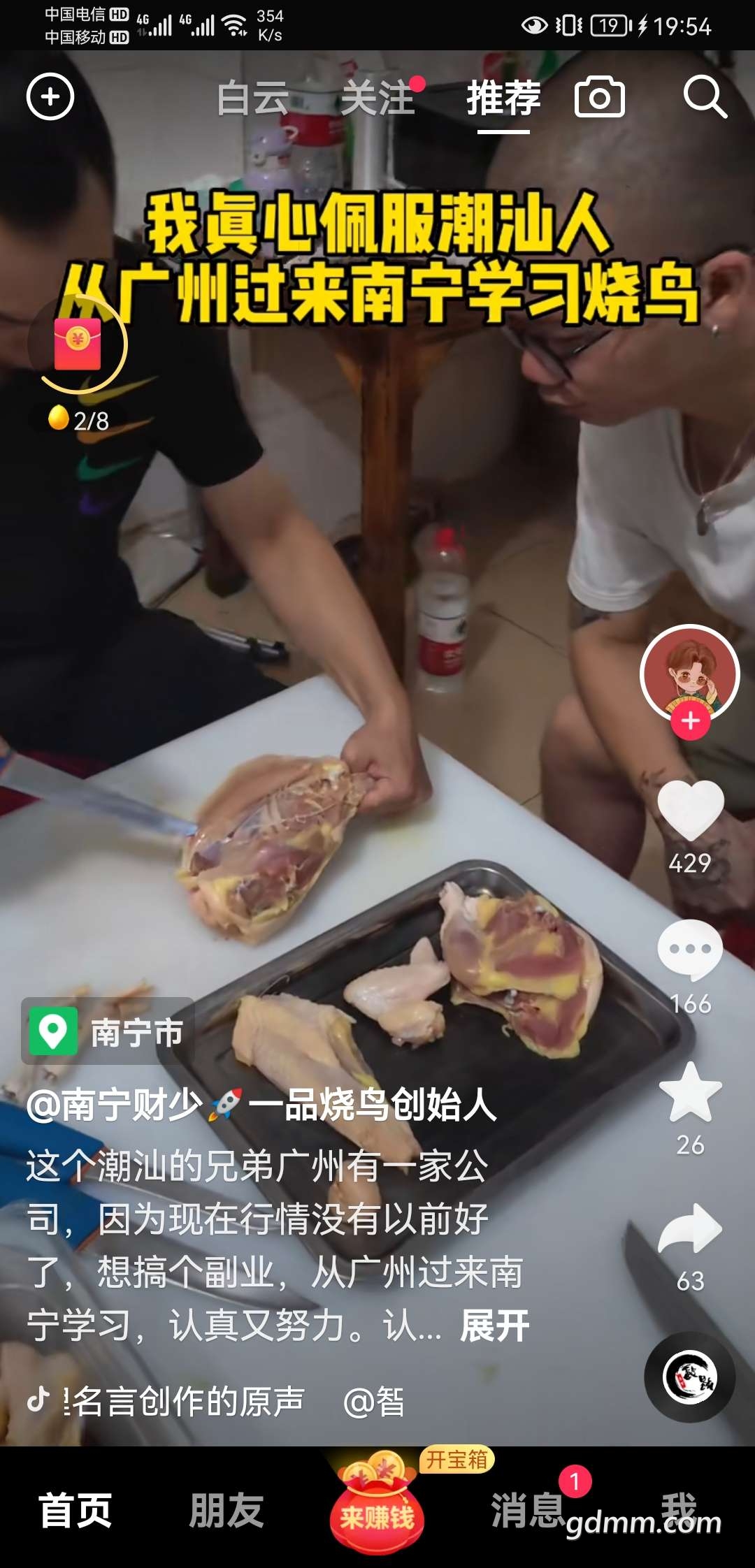Tap the plus icon in the top bar
This screenshot has height=1568, width=755.
pyautogui.click(x=50, y=96)
